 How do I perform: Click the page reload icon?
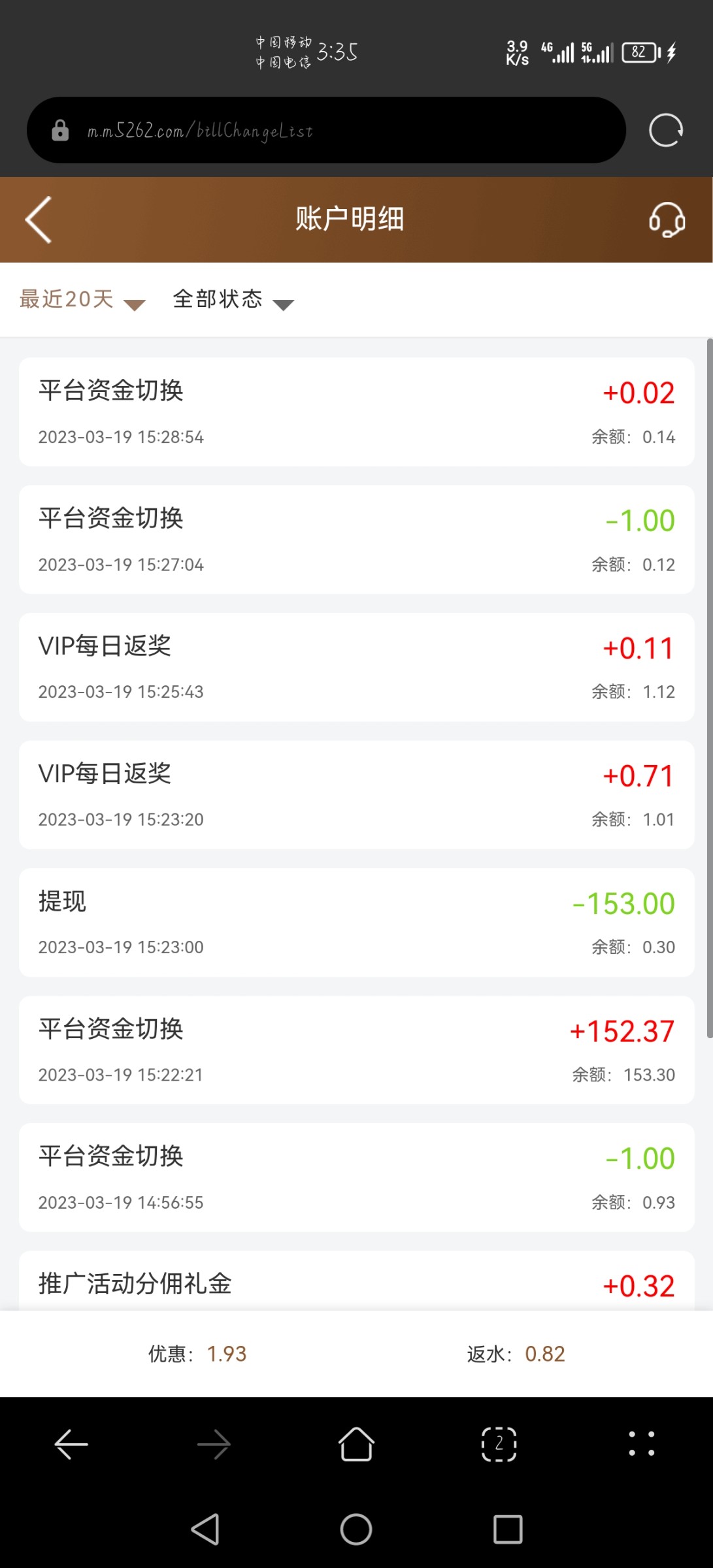coord(665,129)
